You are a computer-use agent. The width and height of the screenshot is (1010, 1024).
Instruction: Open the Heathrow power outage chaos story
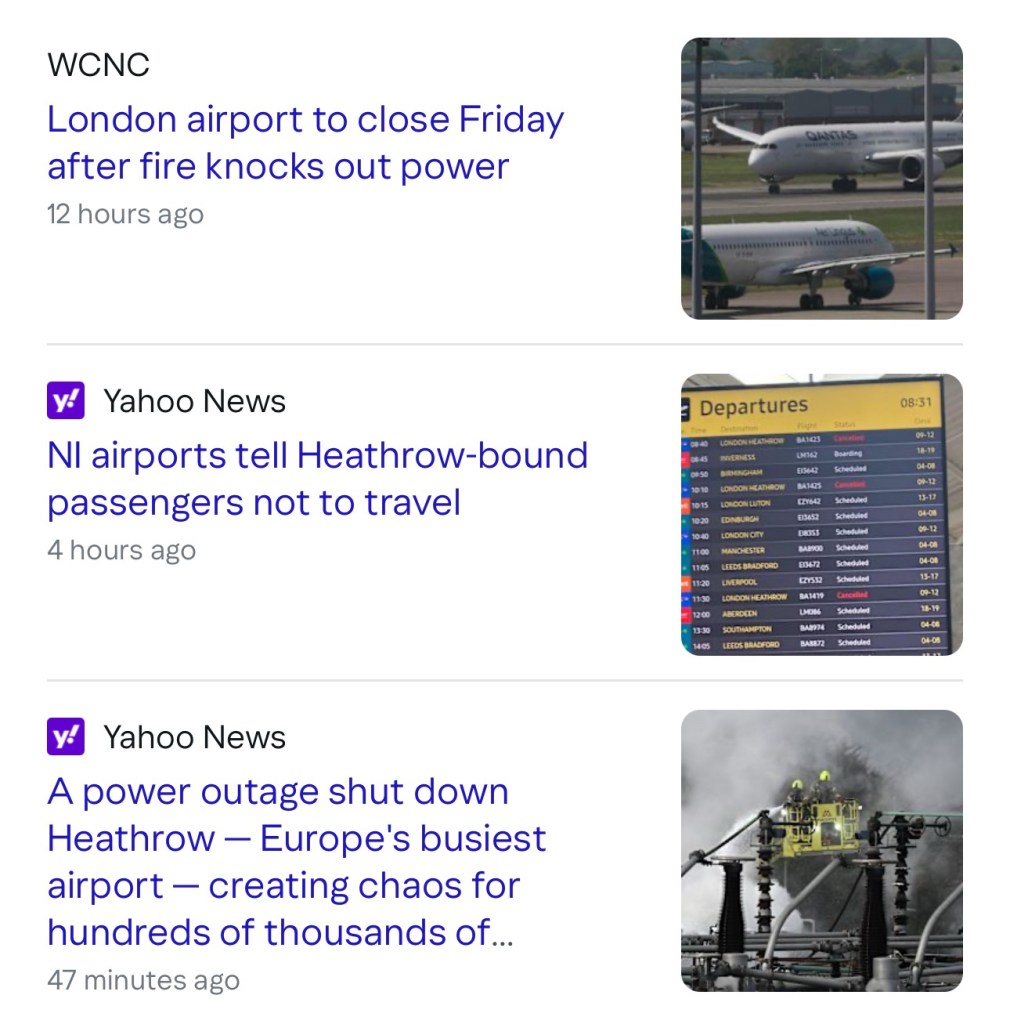pyautogui.click(x=297, y=862)
